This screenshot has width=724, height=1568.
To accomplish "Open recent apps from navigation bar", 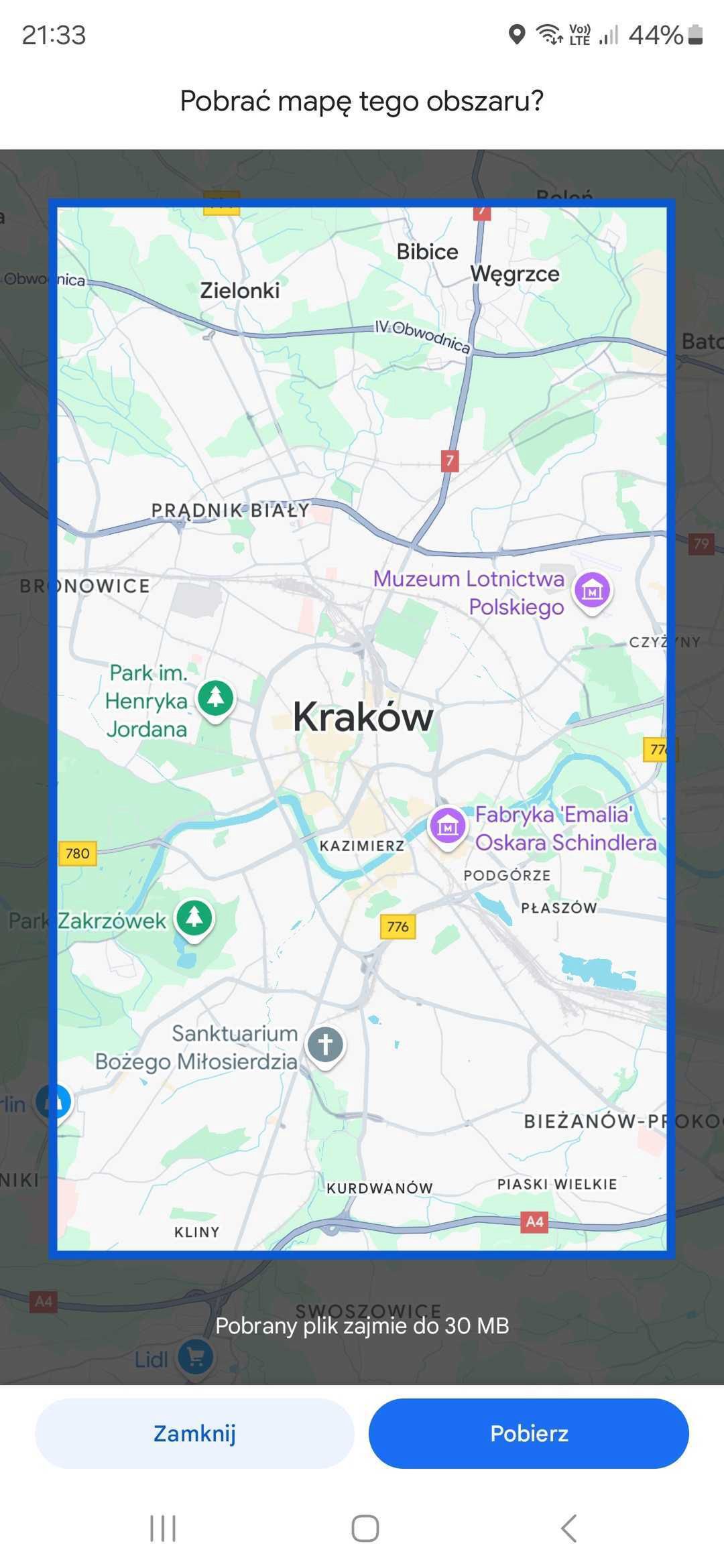I will point(163,1528).
